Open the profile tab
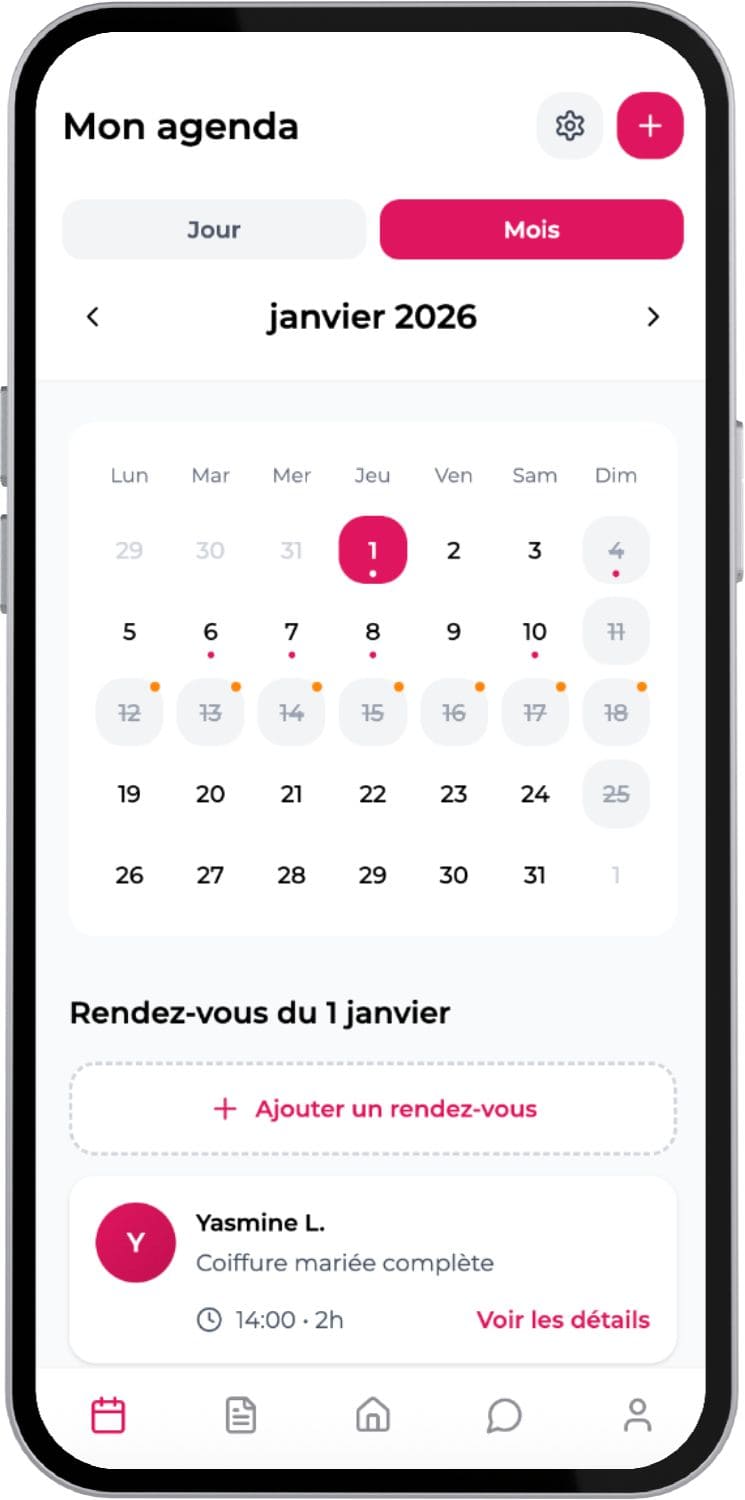The image size is (745, 1500). [637, 1415]
